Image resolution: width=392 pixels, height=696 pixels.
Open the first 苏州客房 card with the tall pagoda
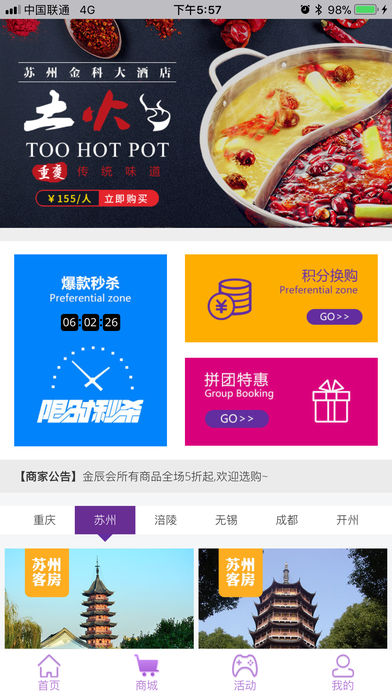pyautogui.click(x=99, y=598)
